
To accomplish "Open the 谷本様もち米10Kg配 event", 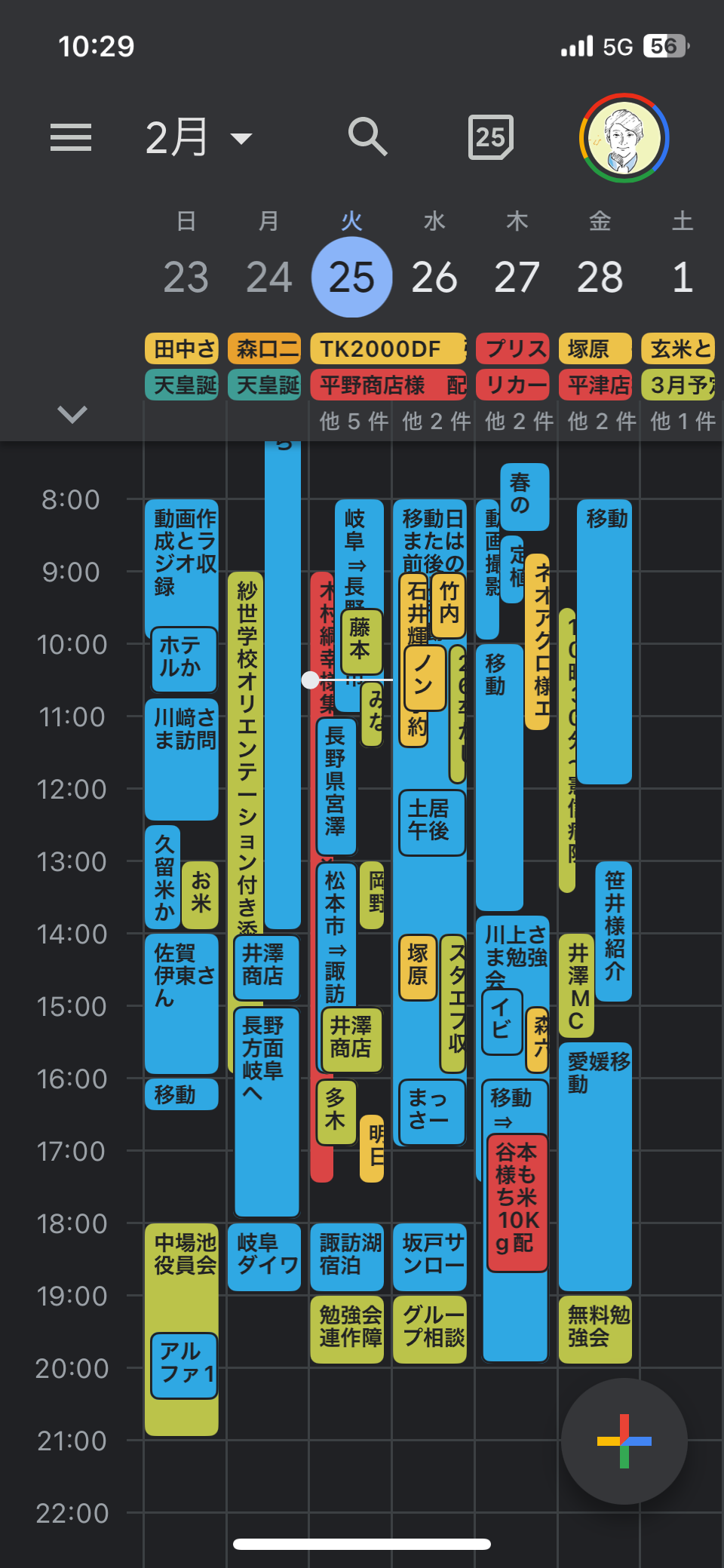I will [517, 1202].
